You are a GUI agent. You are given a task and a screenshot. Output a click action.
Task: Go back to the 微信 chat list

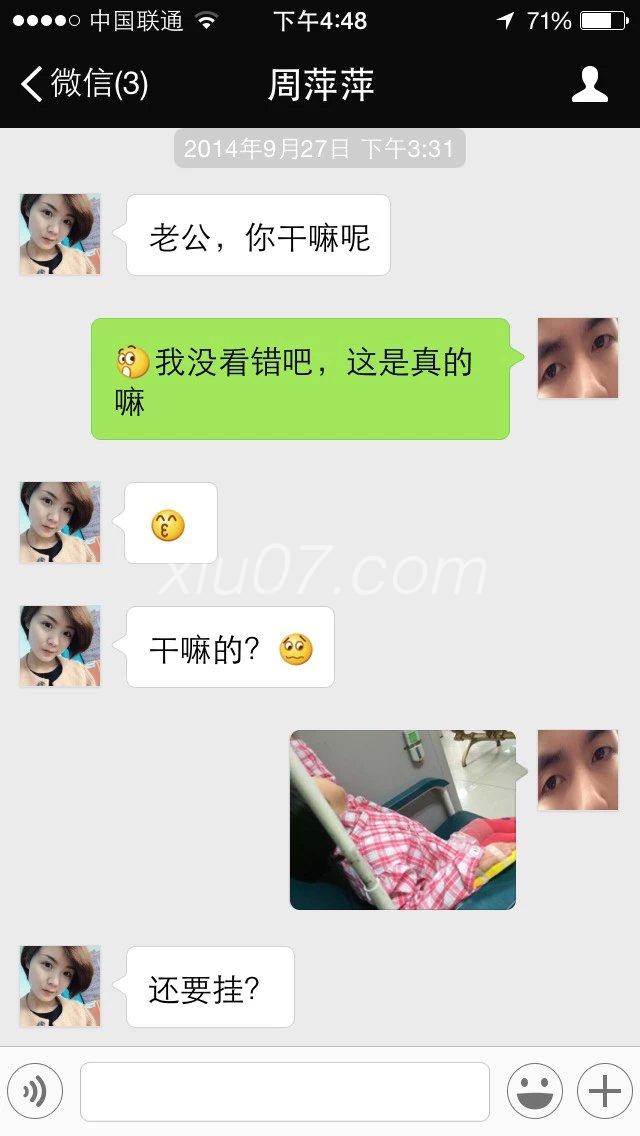(84, 84)
